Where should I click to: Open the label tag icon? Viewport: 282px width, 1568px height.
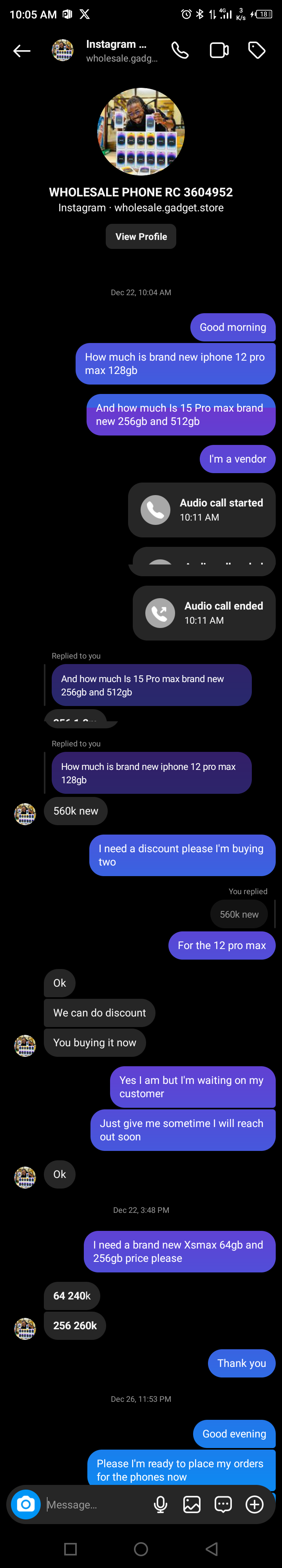(257, 51)
